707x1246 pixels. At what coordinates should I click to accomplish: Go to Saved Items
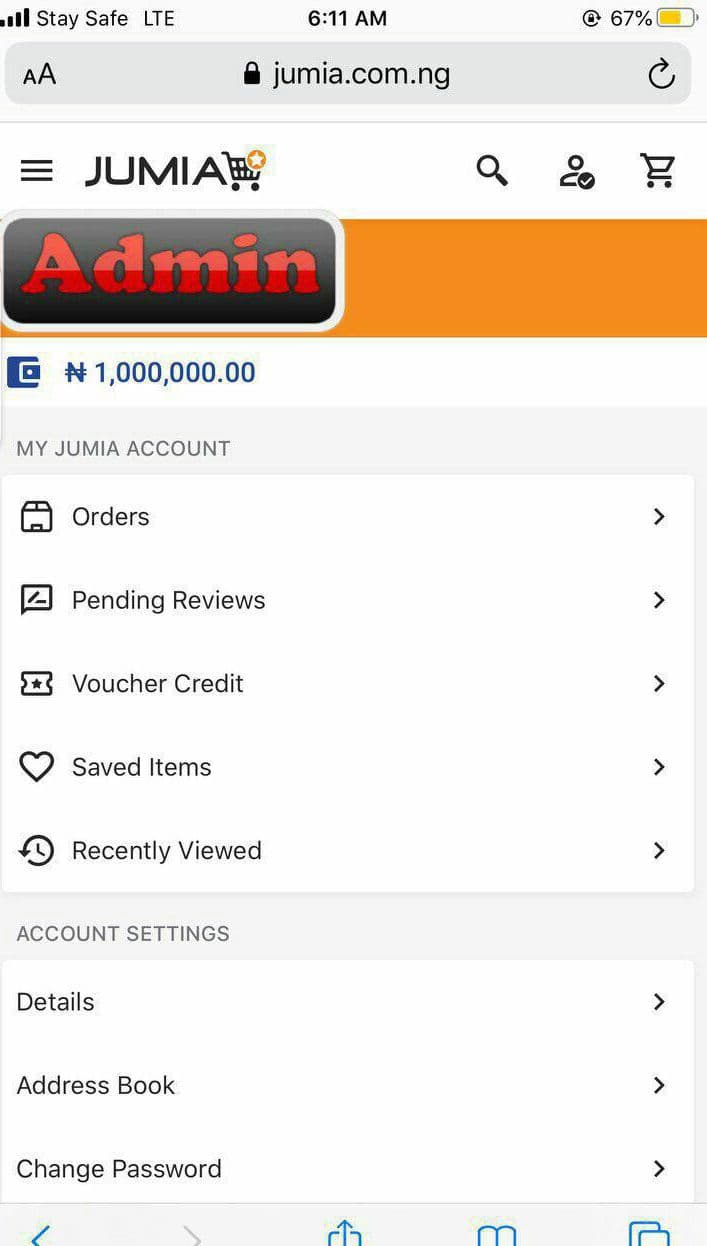(x=347, y=767)
